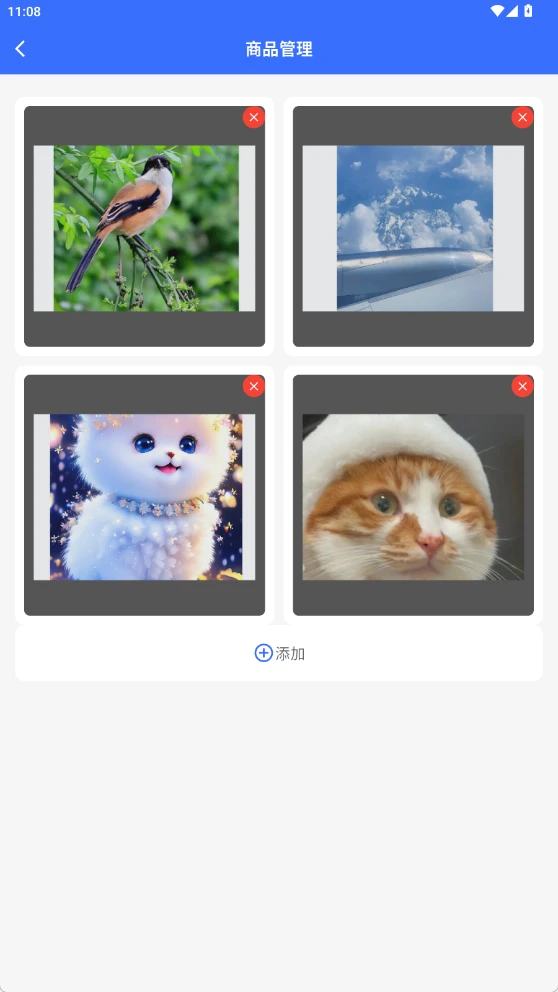
Task: Delete the airplane wing sky photo
Action: 523,117
